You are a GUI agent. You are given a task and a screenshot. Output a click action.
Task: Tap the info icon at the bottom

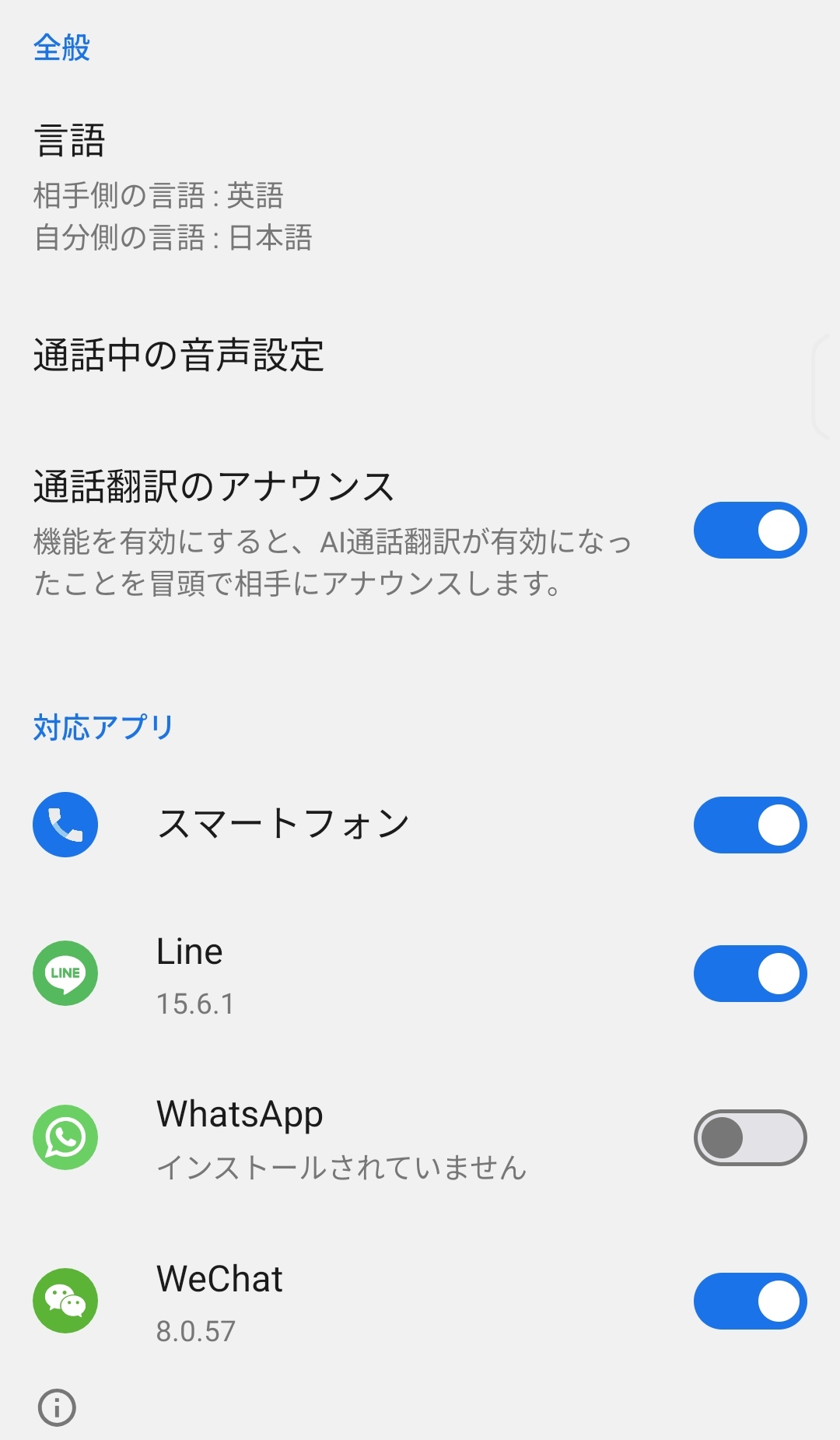57,1407
